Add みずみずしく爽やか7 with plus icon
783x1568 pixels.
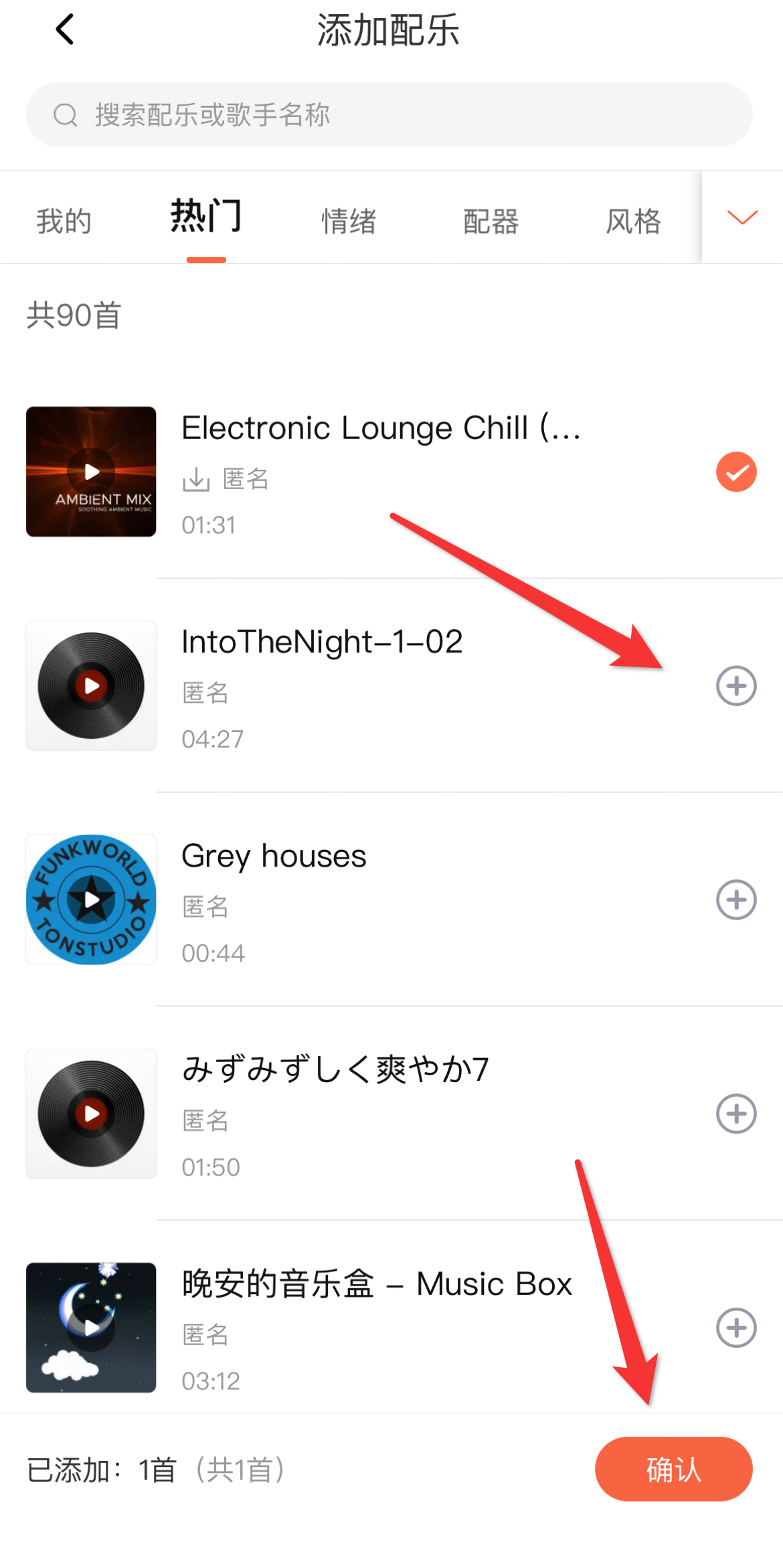(736, 1114)
